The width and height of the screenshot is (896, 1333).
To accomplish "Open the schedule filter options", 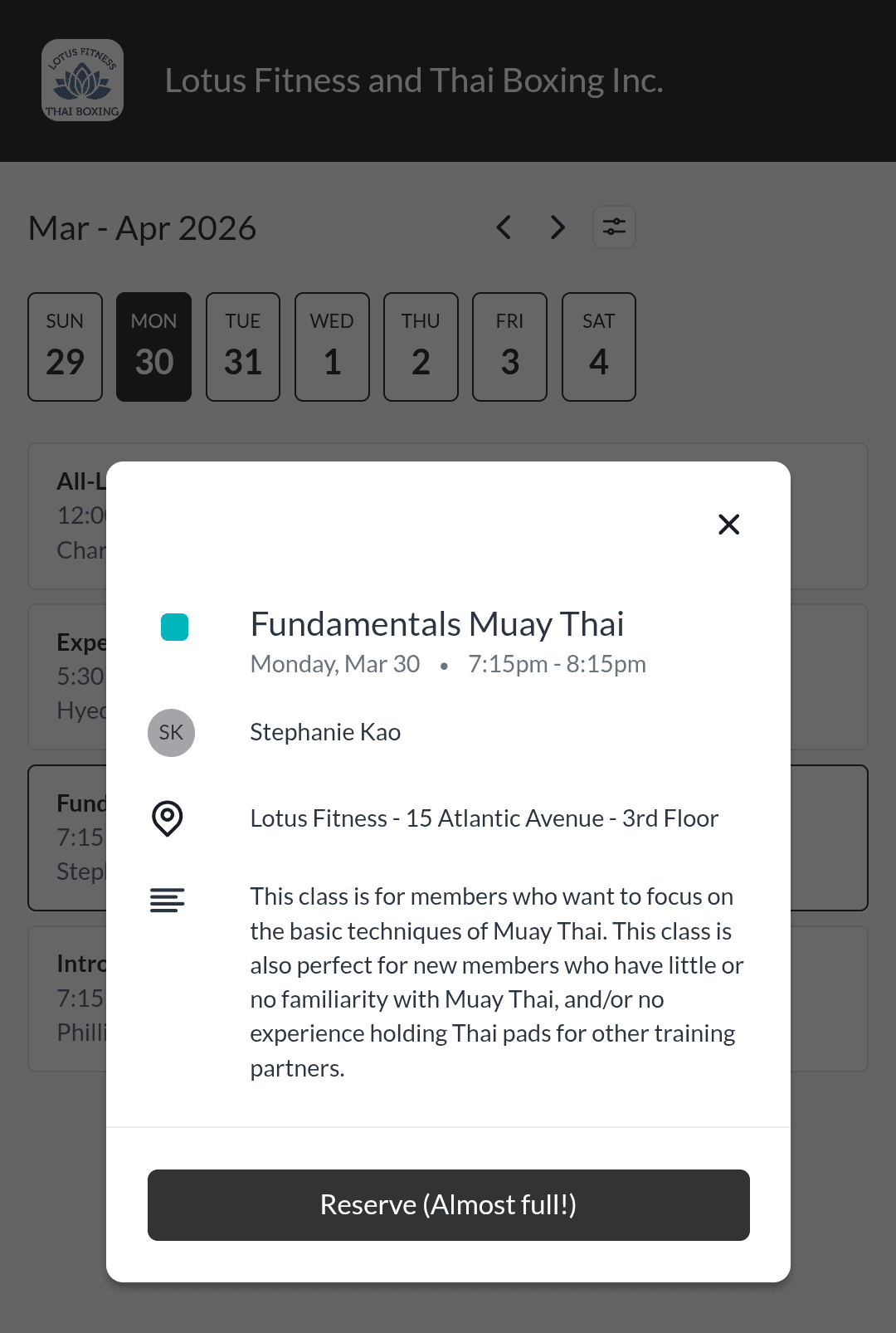I will 614,227.
